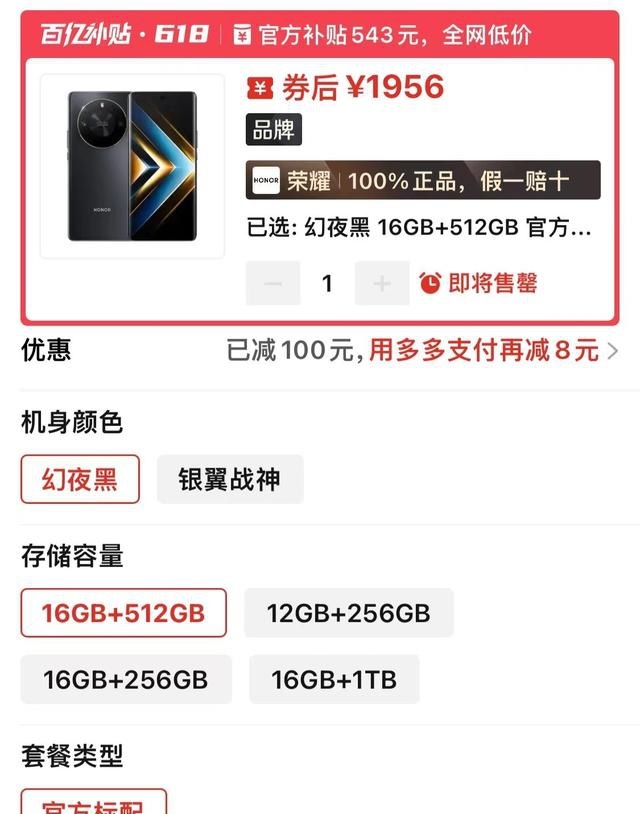The image size is (640, 814).
Task: View the Honor phone product image
Action: pyautogui.click(x=132, y=166)
